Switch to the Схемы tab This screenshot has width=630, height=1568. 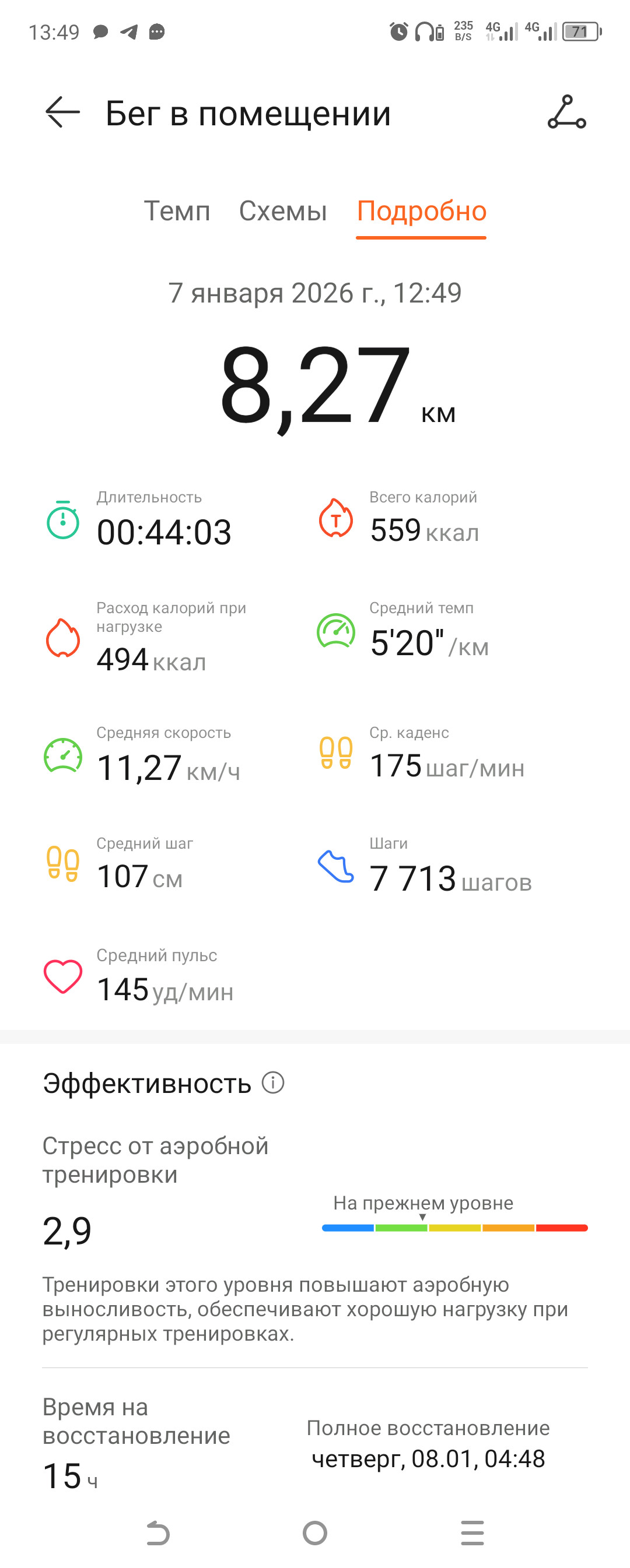283,211
